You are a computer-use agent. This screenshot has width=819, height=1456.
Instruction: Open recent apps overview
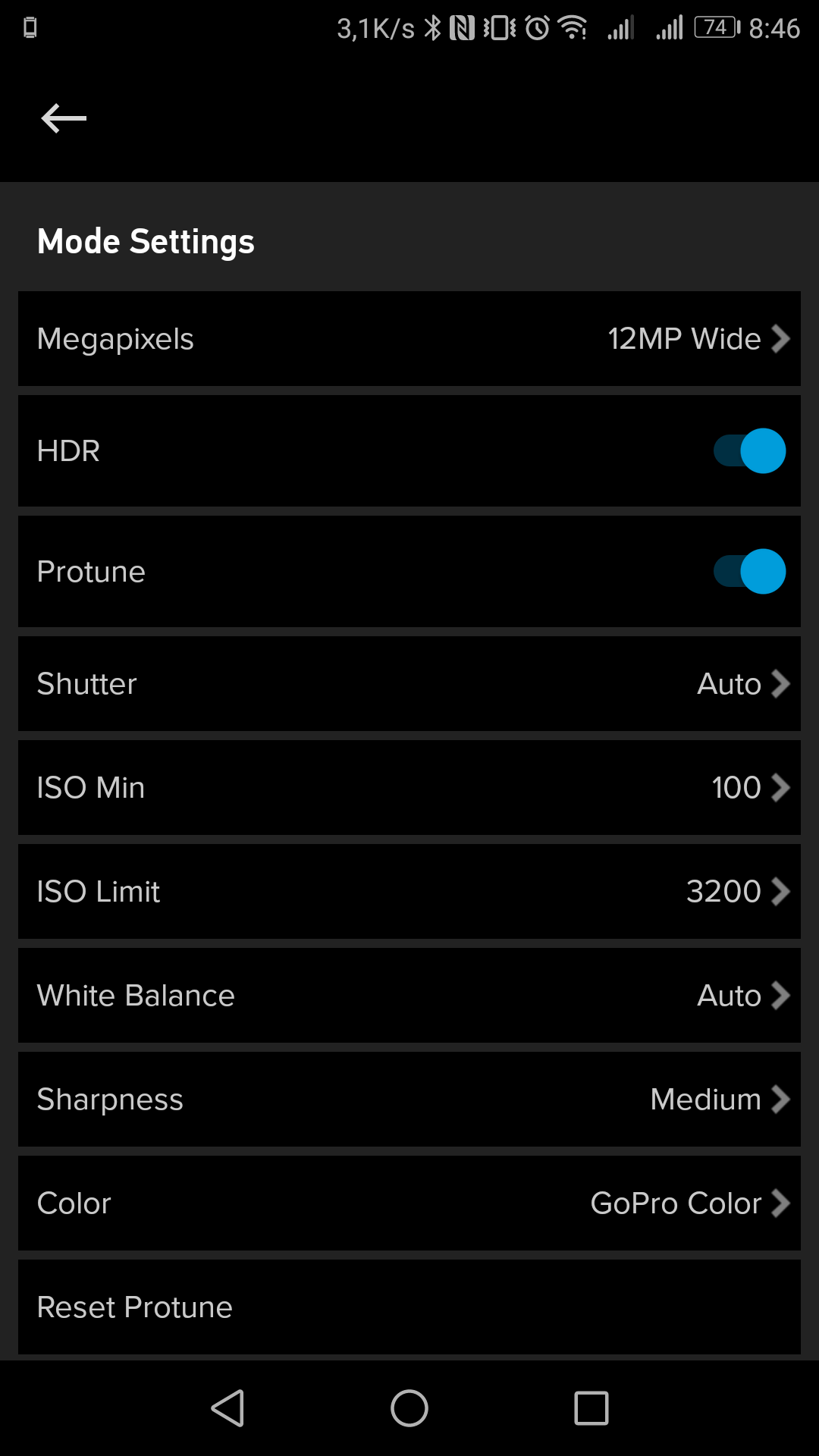(591, 1408)
